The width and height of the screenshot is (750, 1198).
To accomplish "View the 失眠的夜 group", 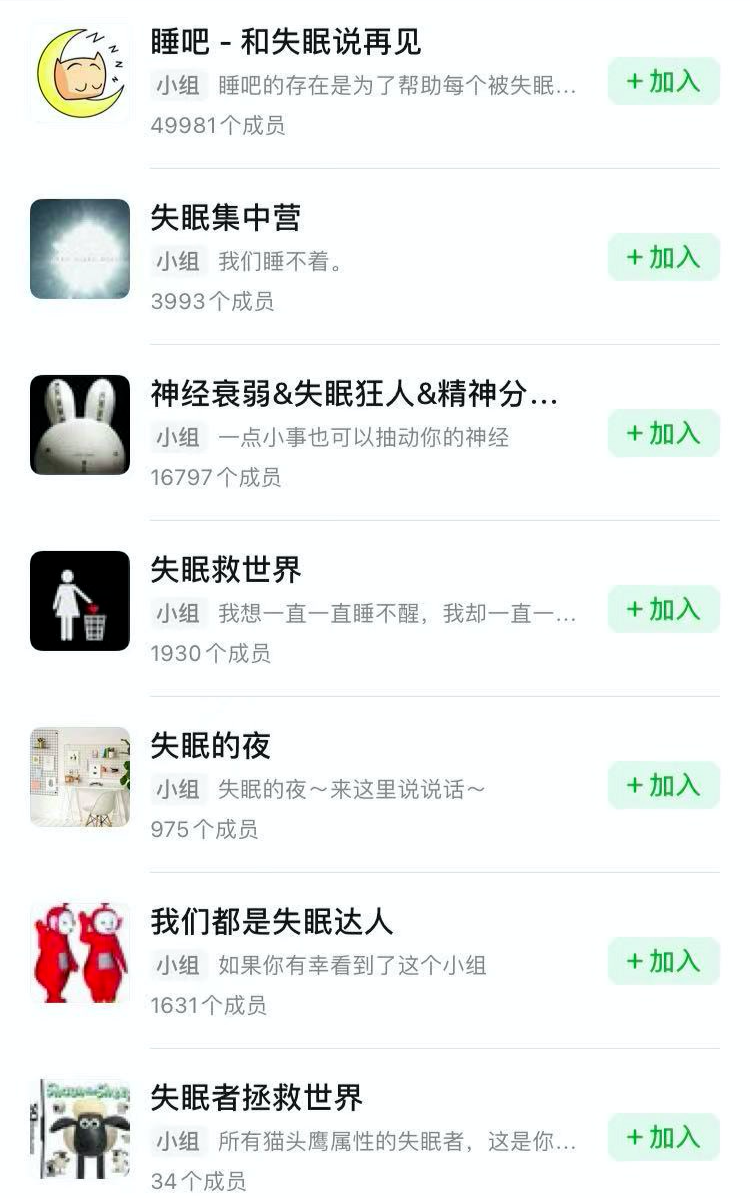I will pyautogui.click(x=211, y=746).
